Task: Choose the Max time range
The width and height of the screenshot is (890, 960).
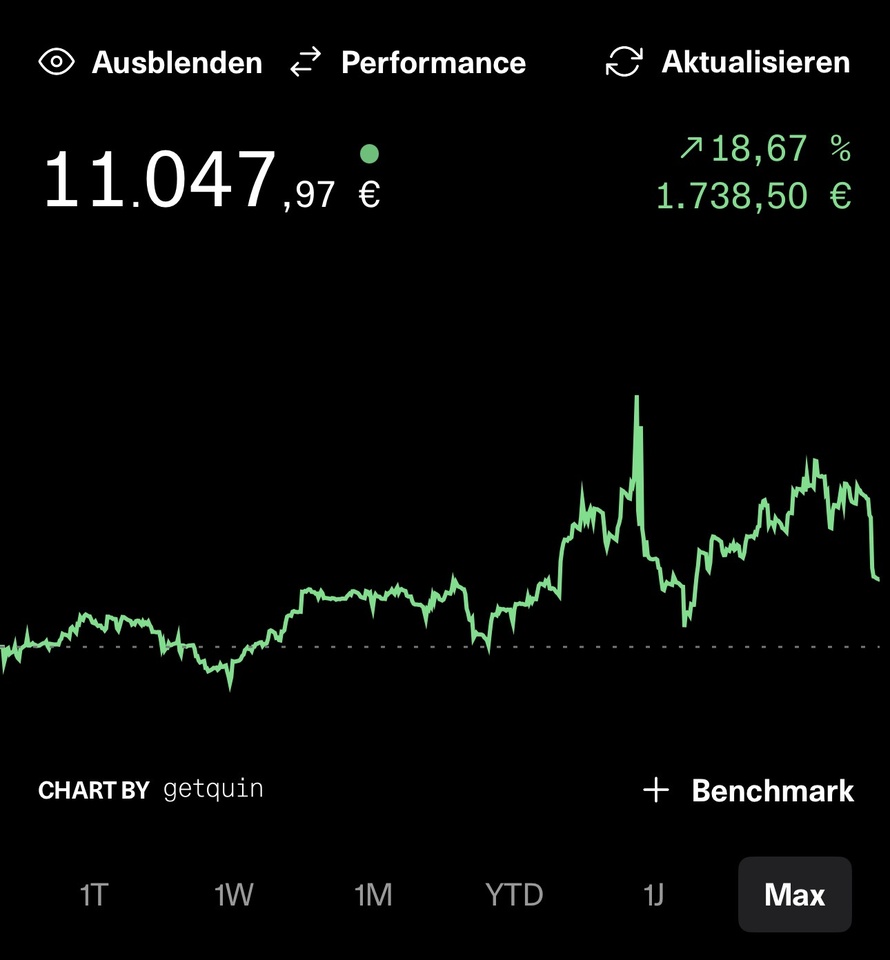Action: tap(794, 894)
